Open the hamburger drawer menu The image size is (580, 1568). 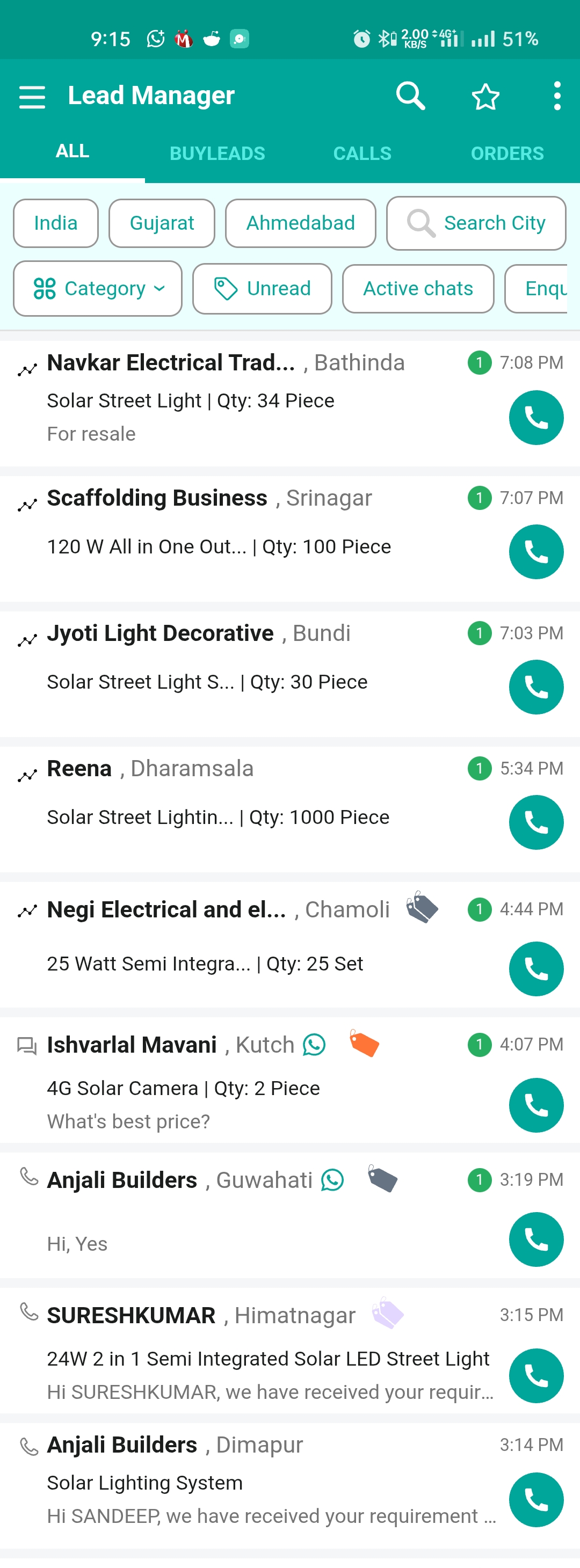[x=32, y=96]
